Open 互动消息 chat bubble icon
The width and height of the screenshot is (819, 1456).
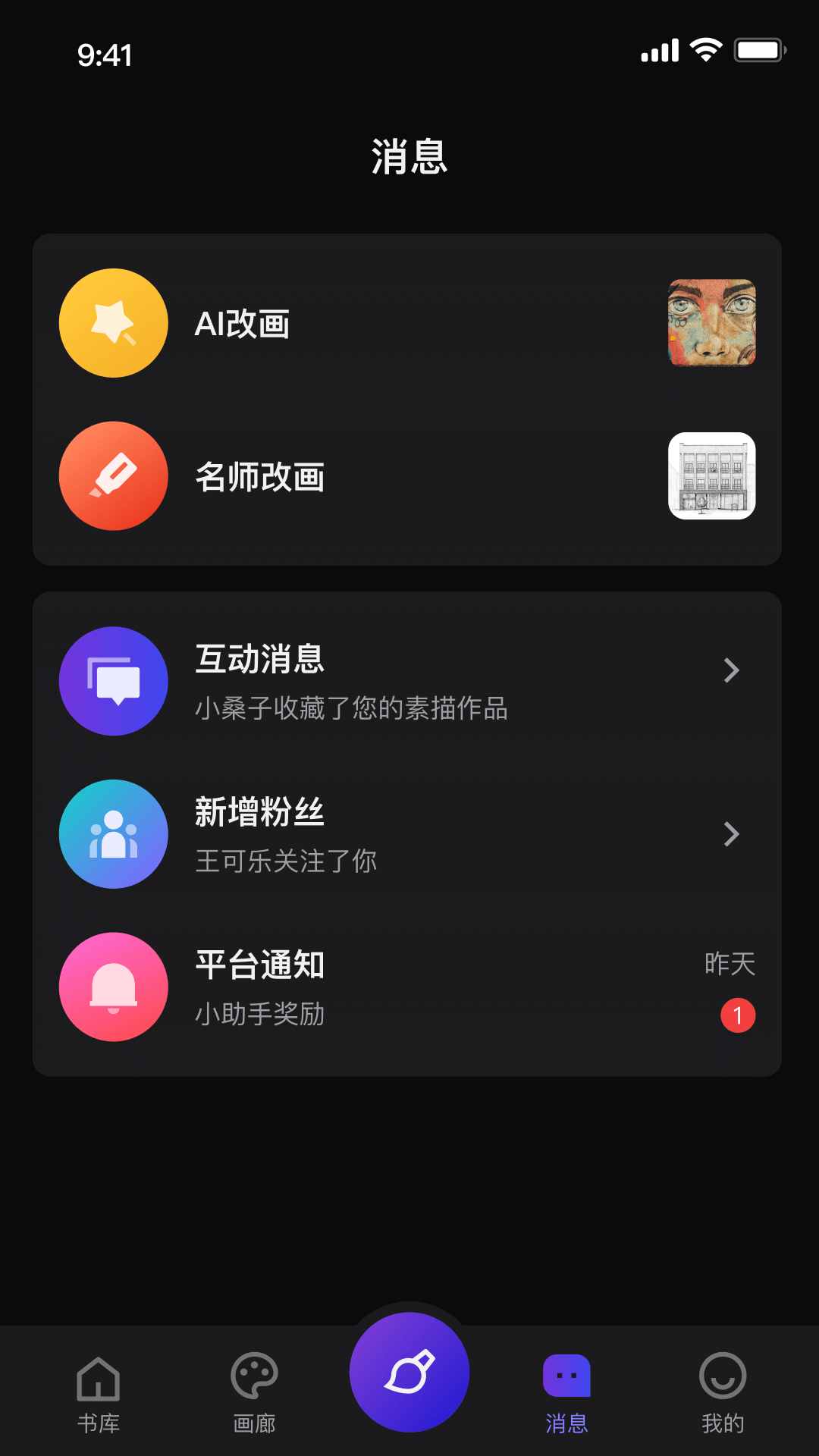point(113,681)
